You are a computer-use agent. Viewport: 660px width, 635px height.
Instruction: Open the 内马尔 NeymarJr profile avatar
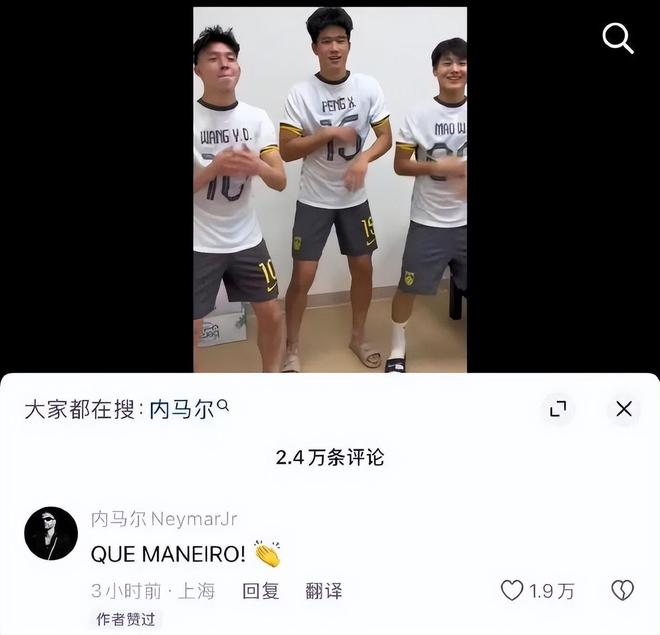click(51, 533)
